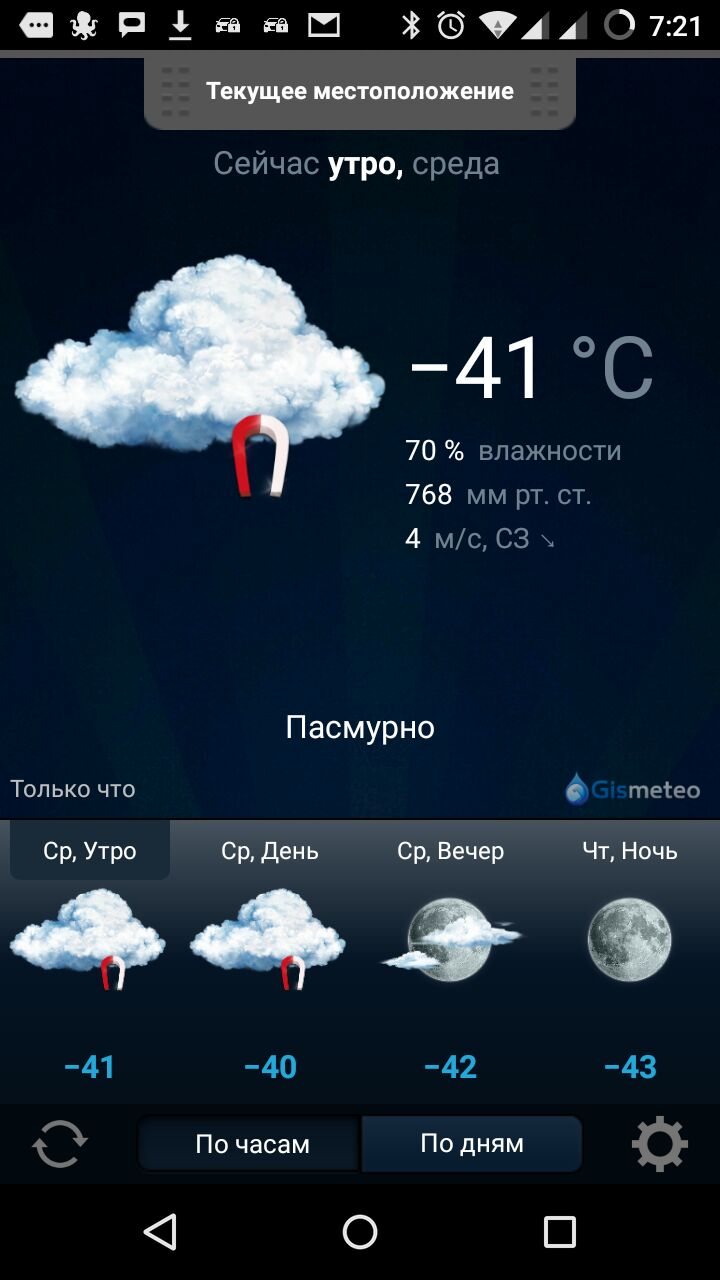720x1280 pixels.
Task: Refresh the weather data
Action: click(x=60, y=1143)
